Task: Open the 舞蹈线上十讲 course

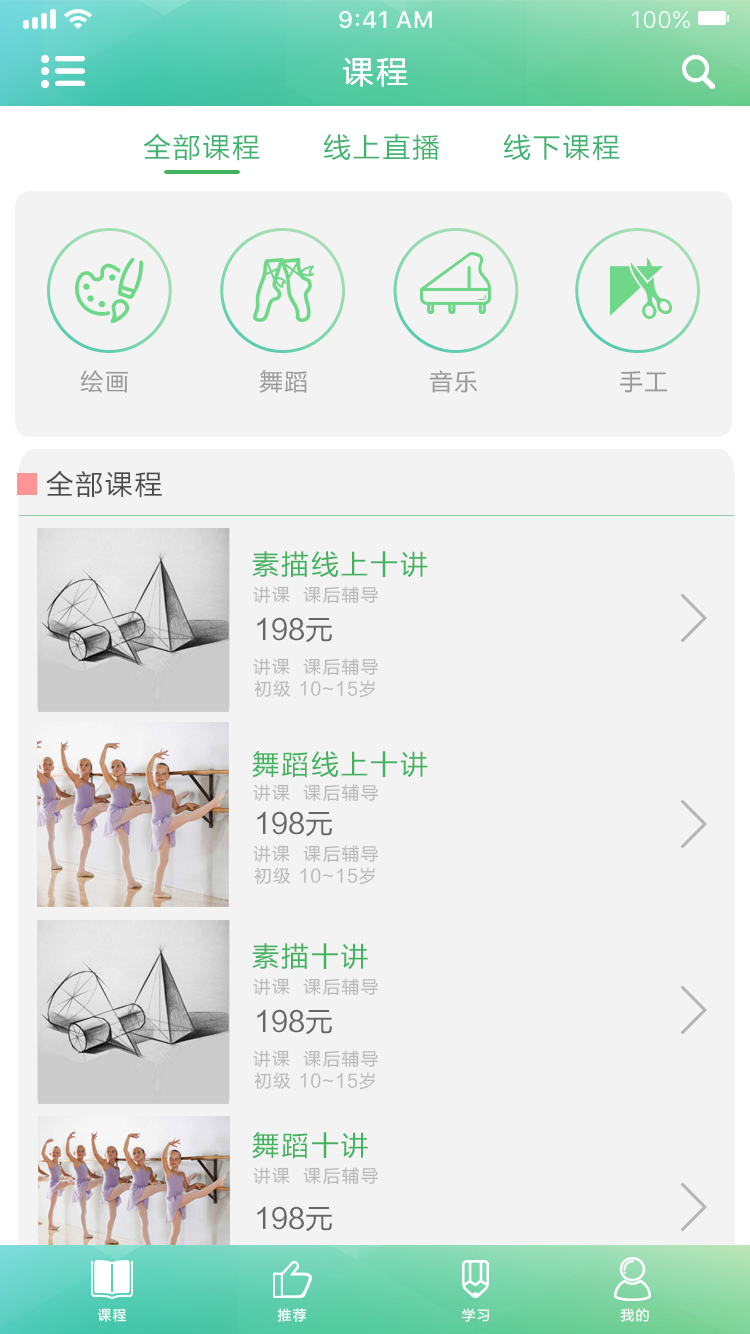Action: coord(376,815)
